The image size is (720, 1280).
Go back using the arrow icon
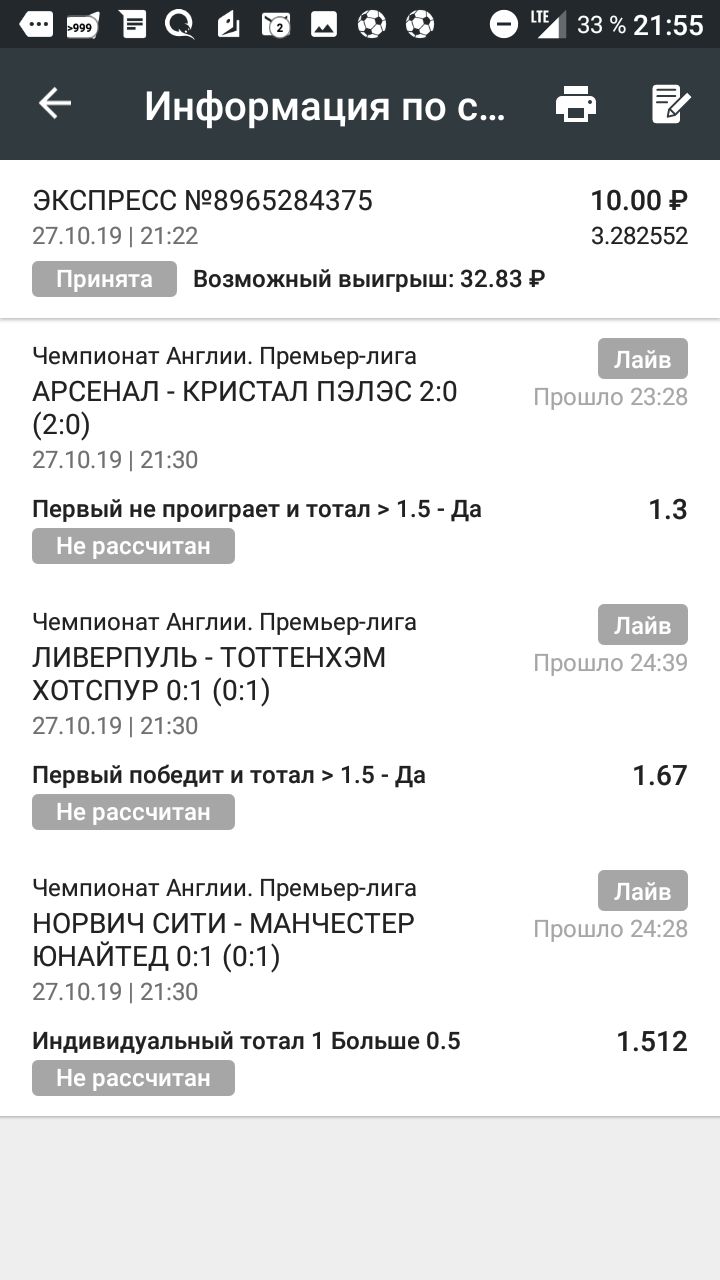(55, 103)
